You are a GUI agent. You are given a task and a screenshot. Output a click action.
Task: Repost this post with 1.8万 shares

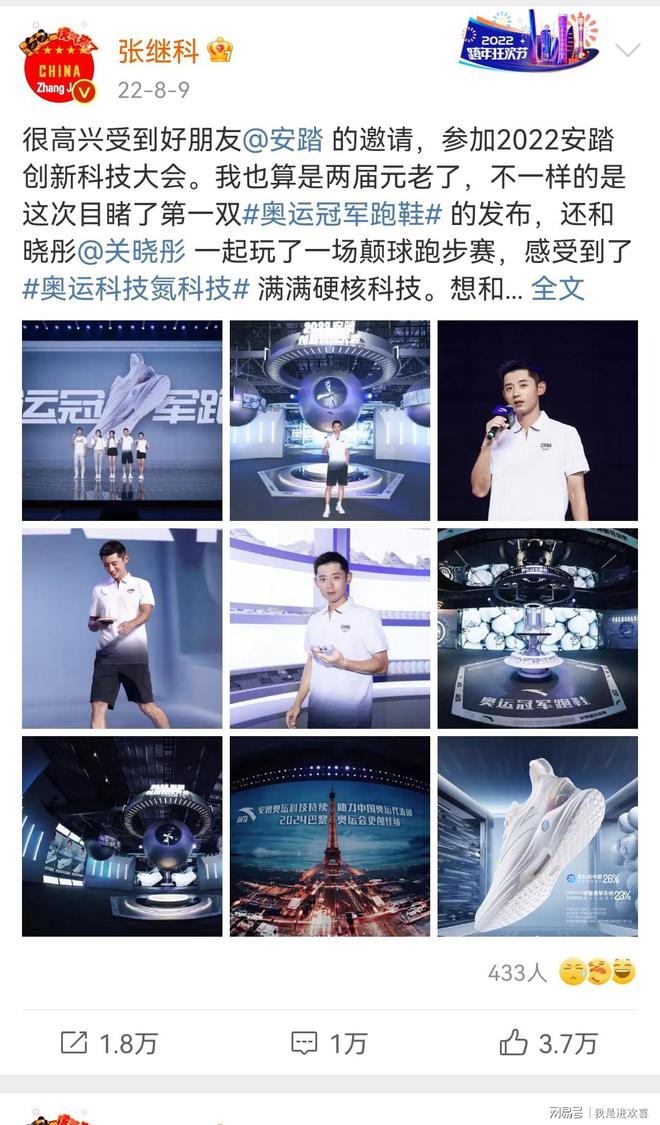(x=108, y=1043)
